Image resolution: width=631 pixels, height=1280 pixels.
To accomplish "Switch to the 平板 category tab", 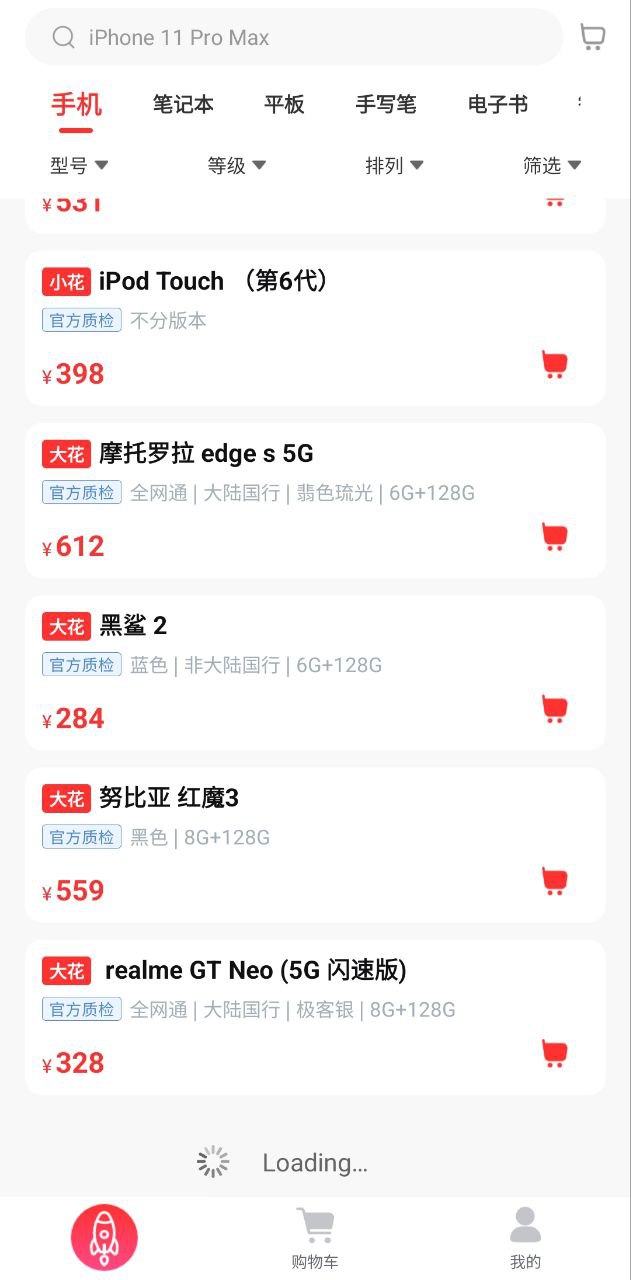I will [284, 104].
